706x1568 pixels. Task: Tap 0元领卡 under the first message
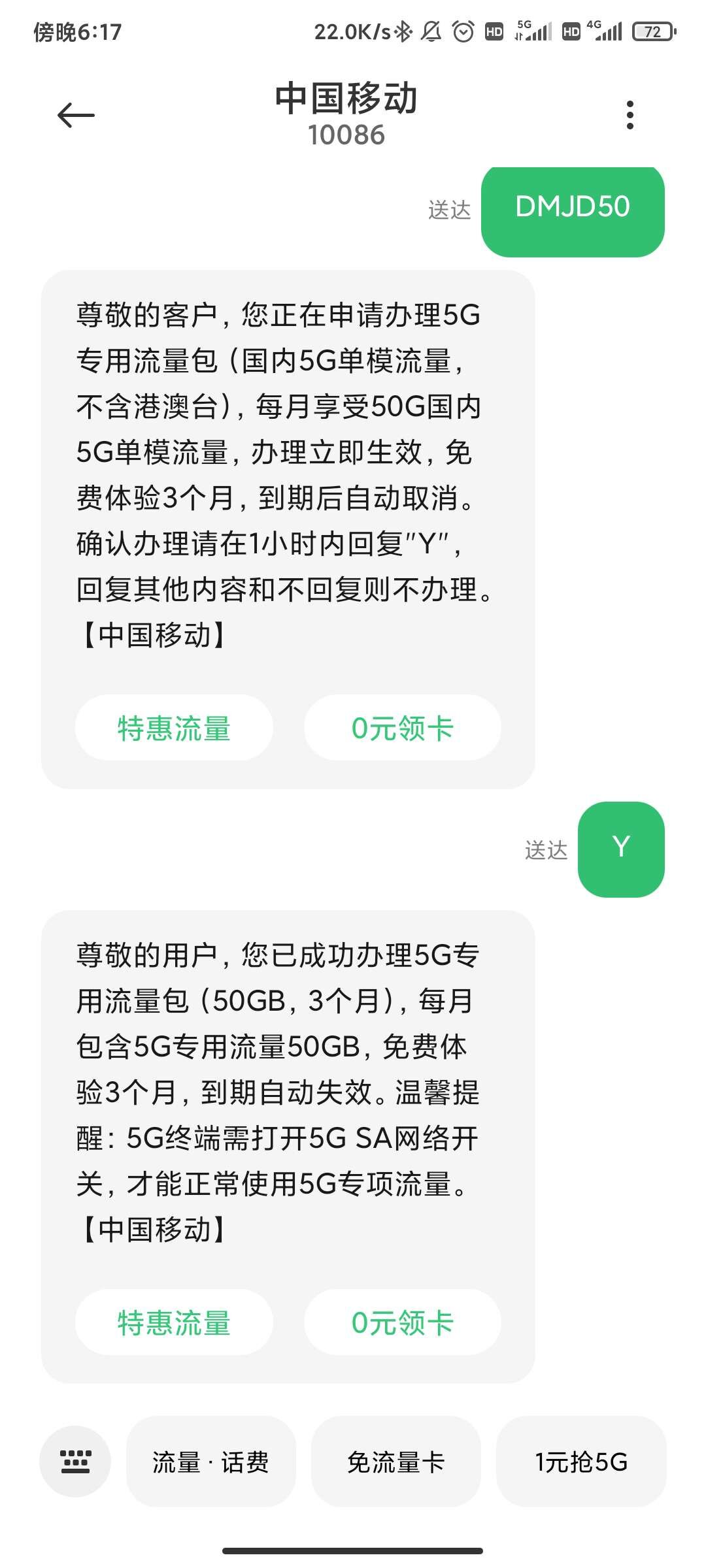(x=402, y=728)
